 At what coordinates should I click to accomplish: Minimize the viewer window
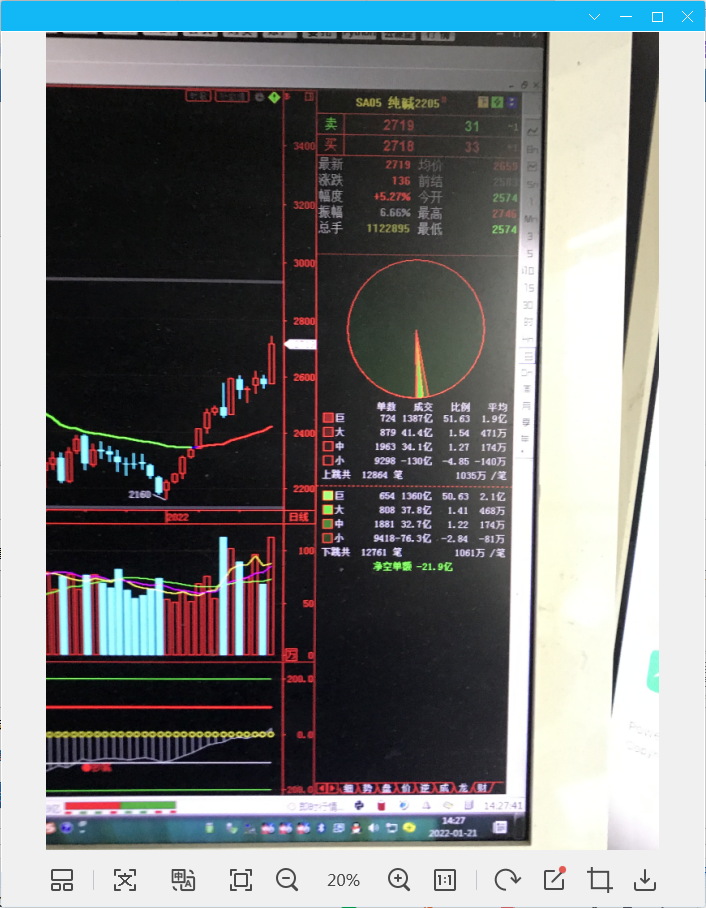(x=626, y=16)
